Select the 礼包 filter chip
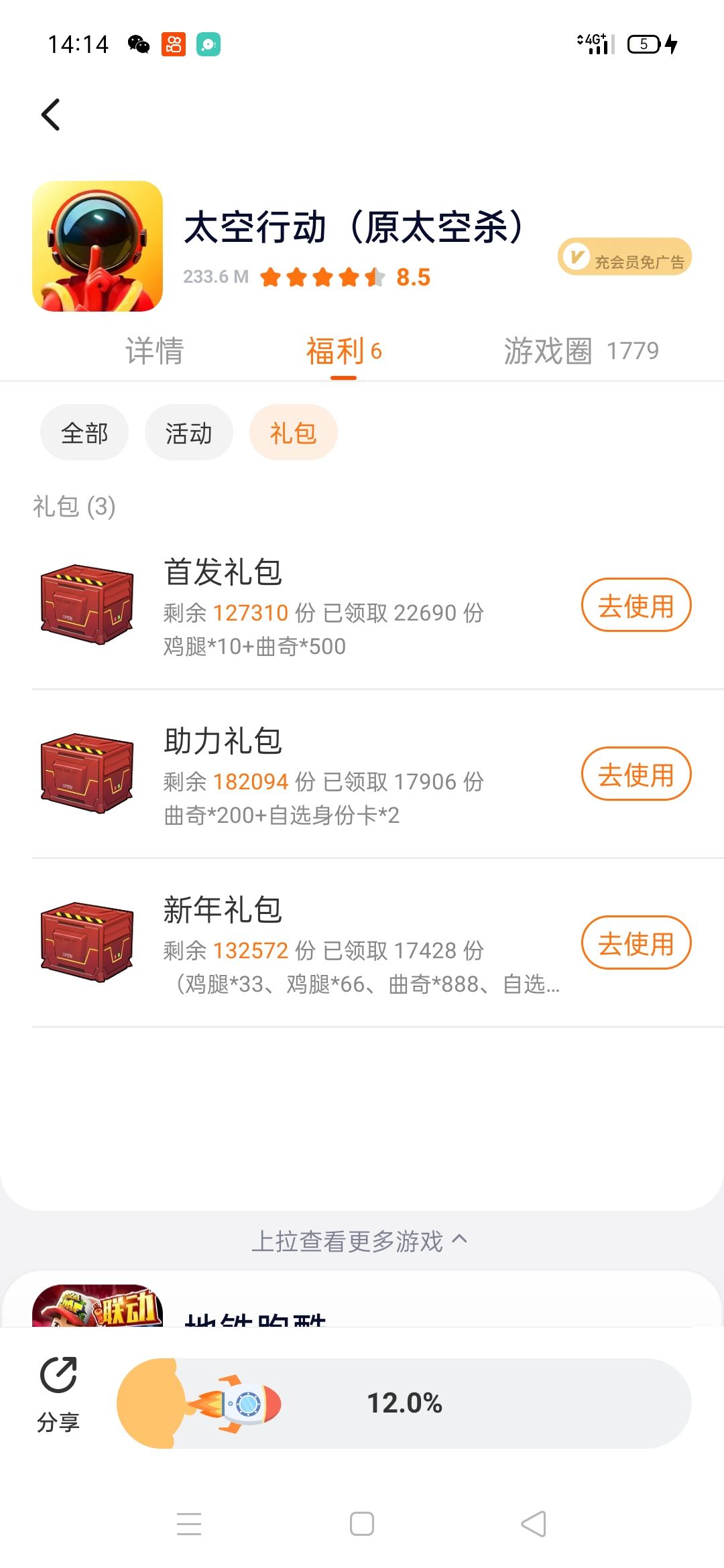724x1568 pixels. coord(293,433)
